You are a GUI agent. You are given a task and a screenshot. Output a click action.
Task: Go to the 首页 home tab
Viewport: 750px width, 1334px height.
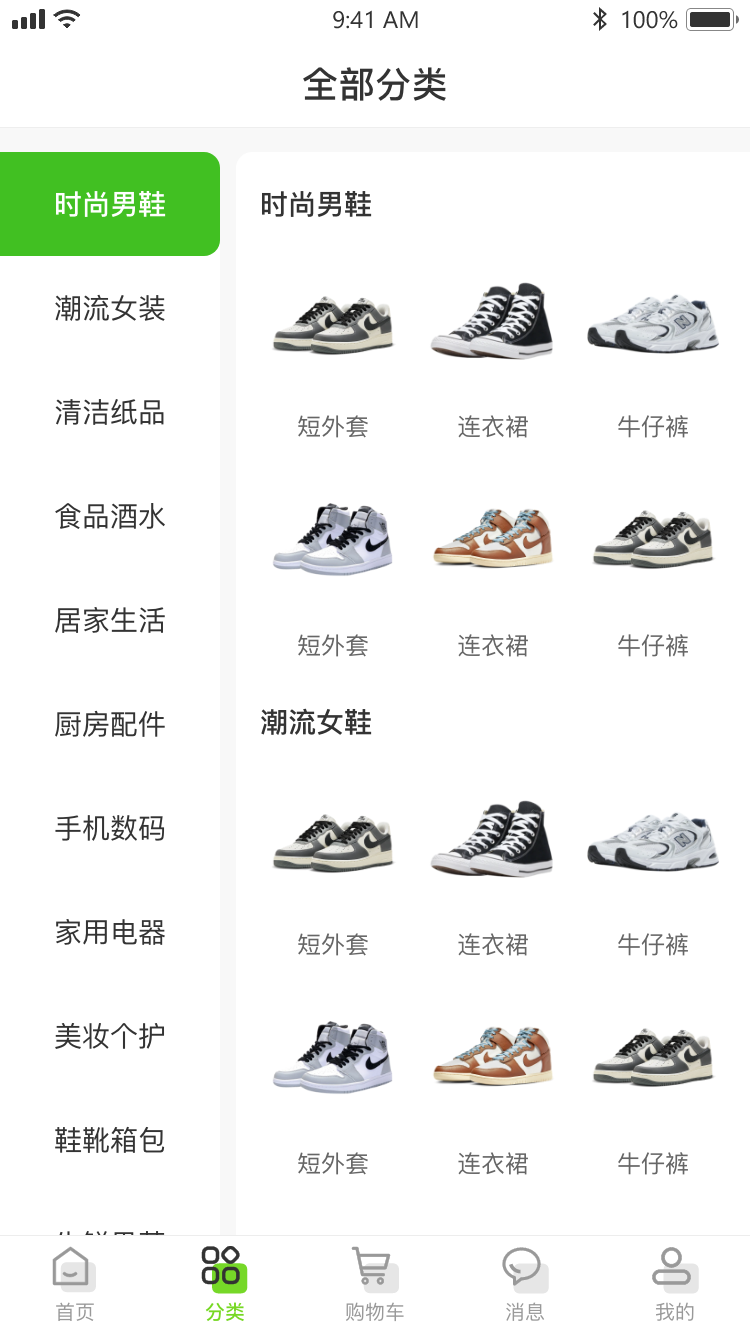[x=75, y=1285]
